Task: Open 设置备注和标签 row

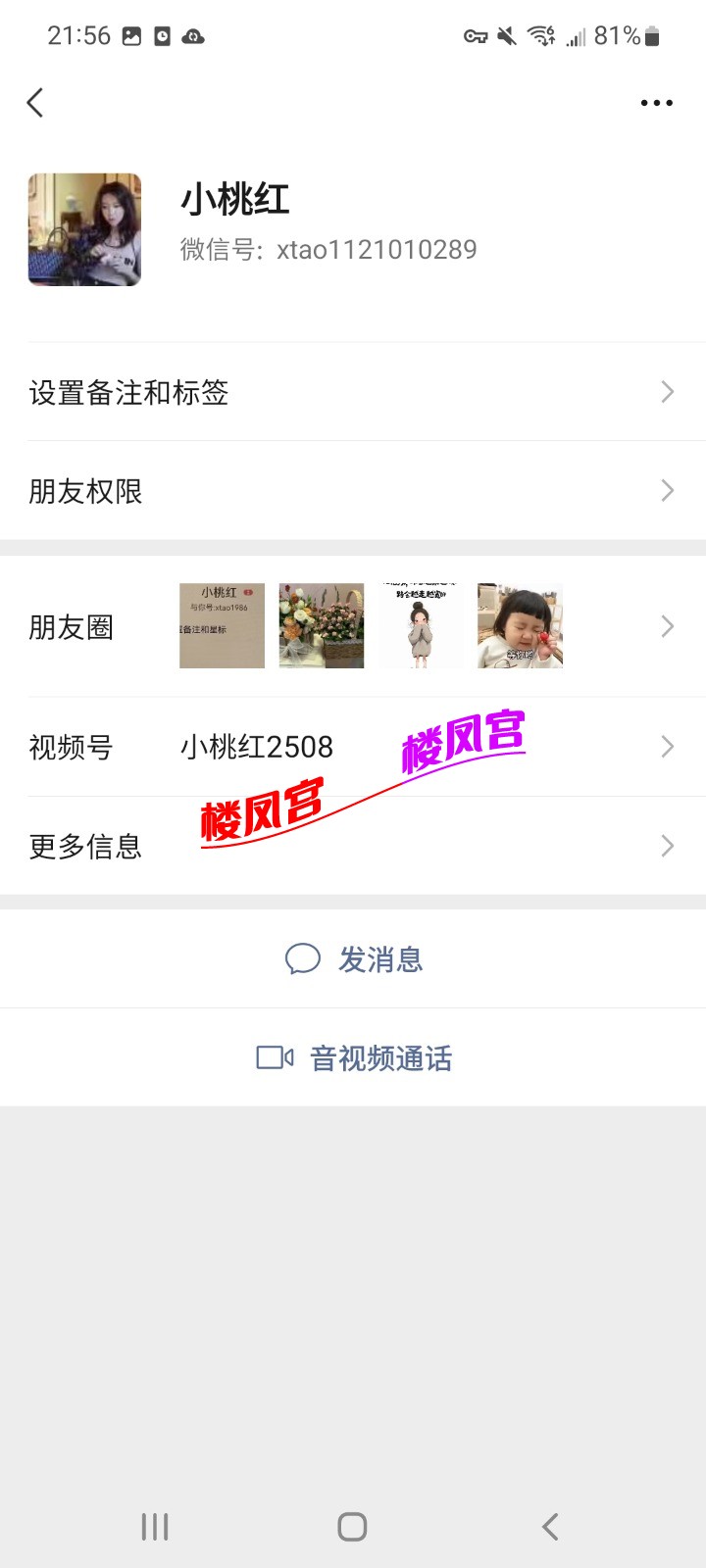Action: coord(353,393)
